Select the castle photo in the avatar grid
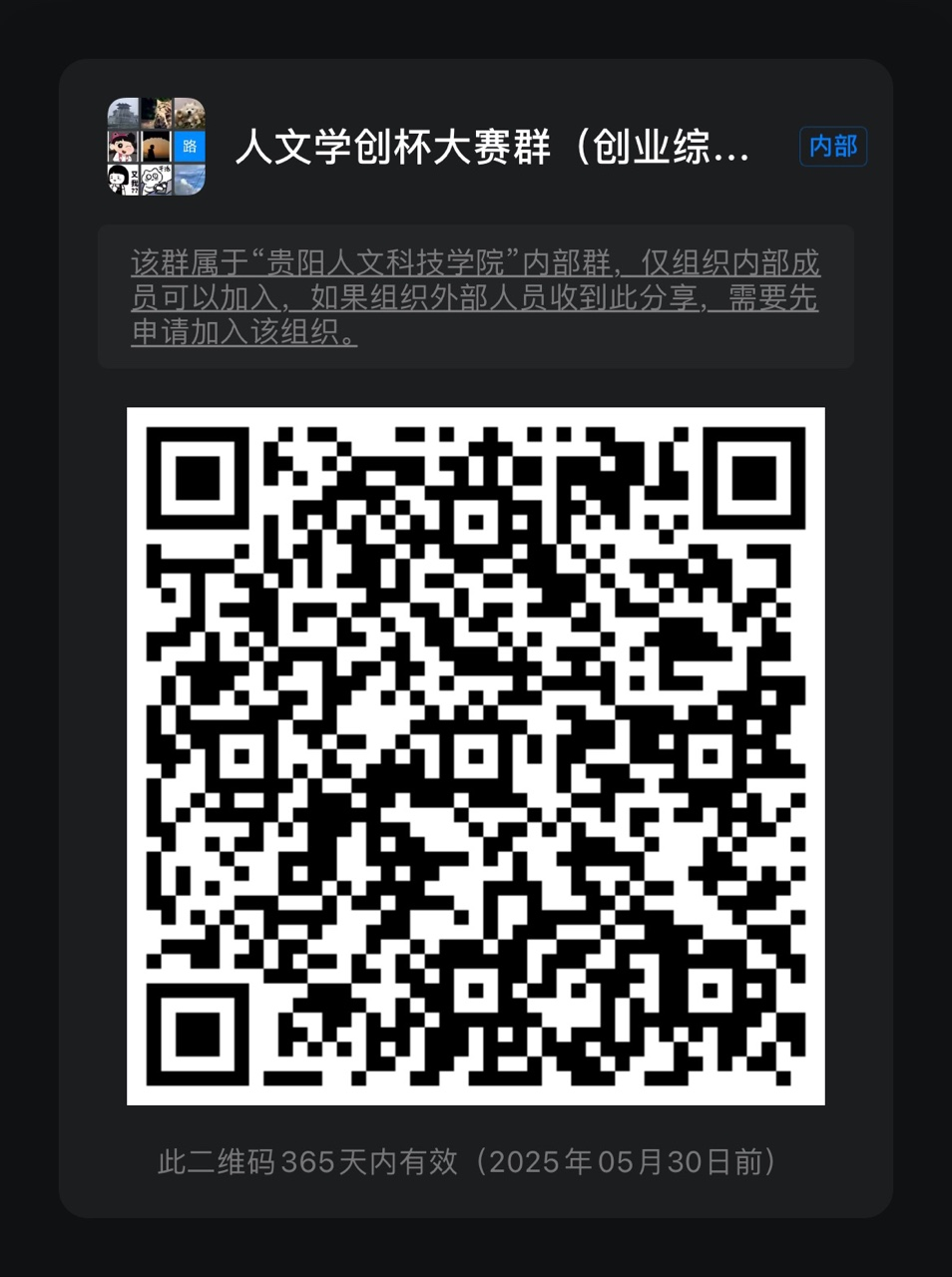This screenshot has height=1277, width=952. click(x=123, y=113)
